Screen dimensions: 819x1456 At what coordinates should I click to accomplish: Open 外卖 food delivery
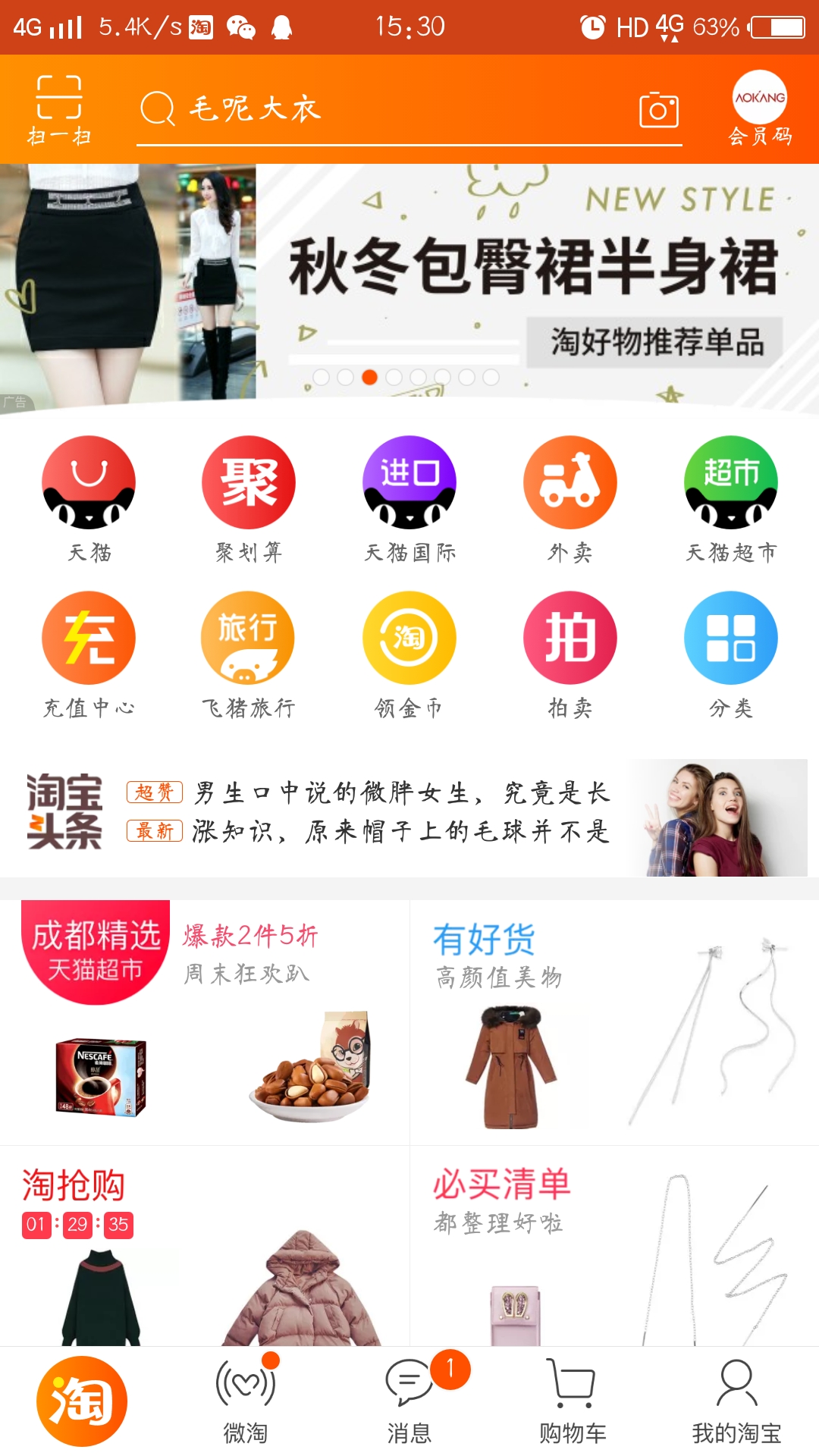(570, 498)
